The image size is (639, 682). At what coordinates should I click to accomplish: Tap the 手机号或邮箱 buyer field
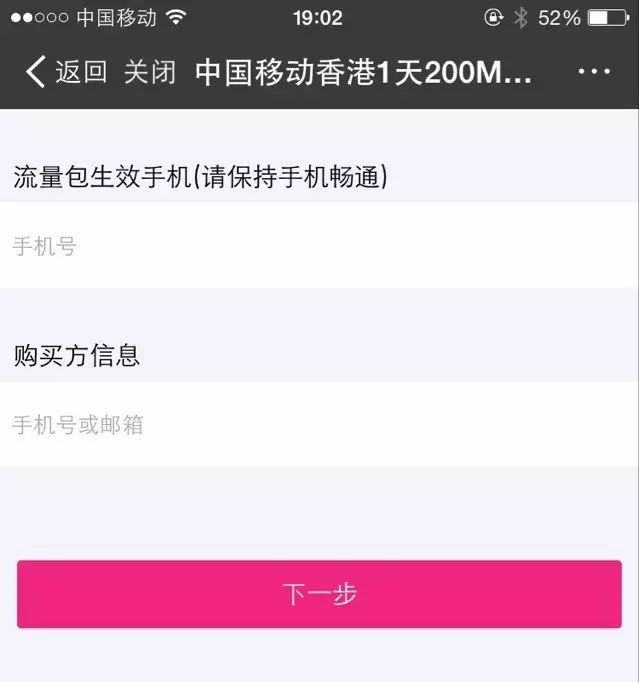point(319,425)
